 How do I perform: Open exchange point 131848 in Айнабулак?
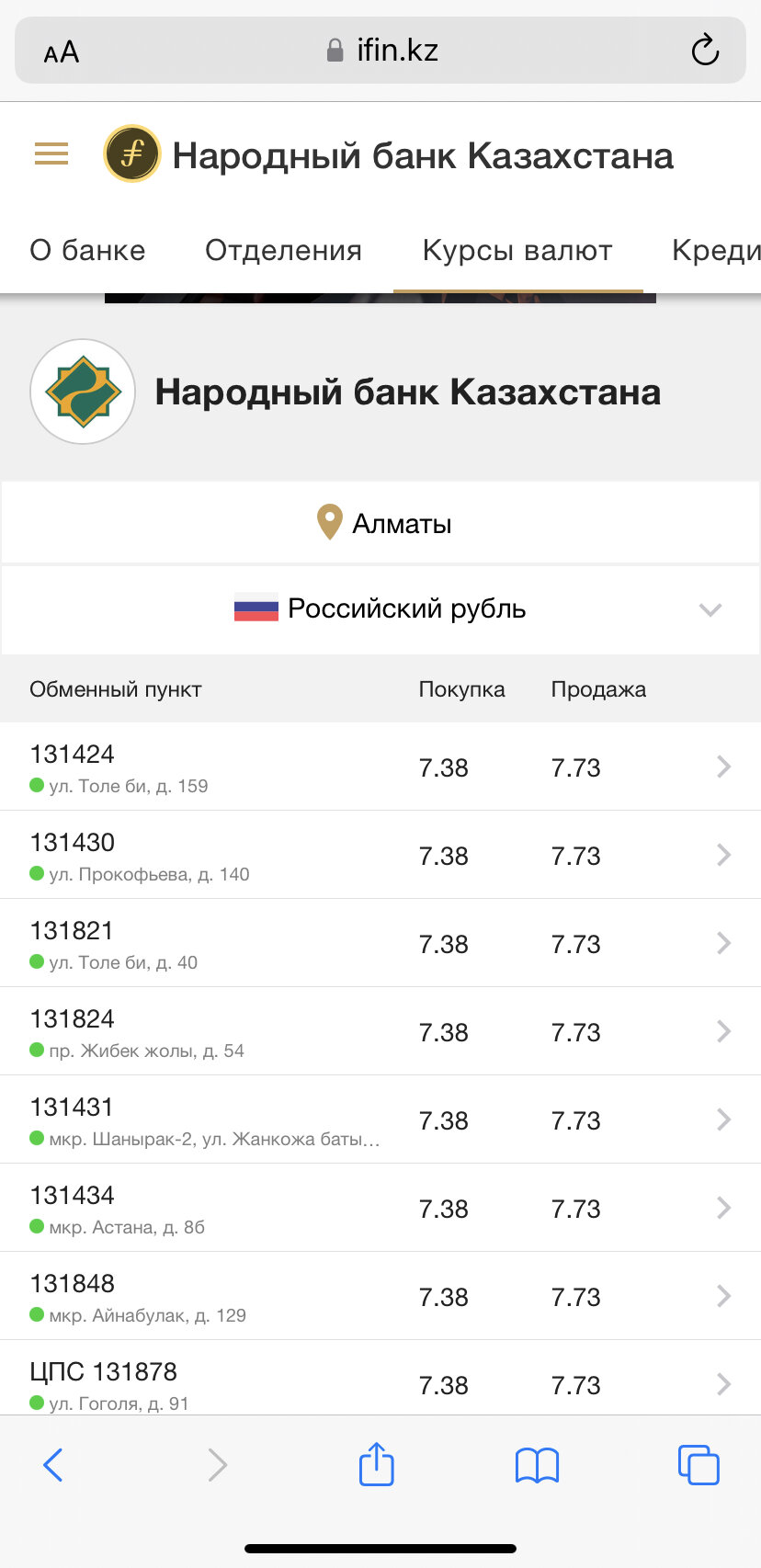(x=380, y=1296)
